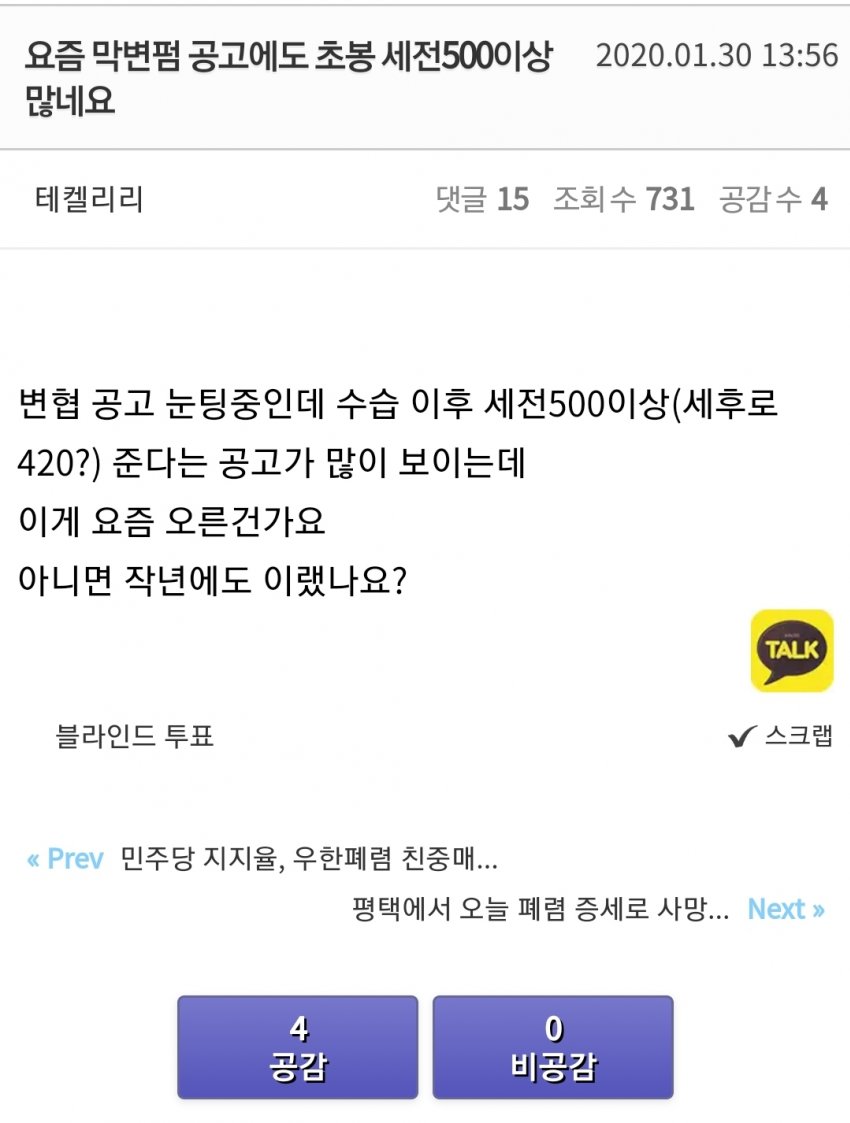Screen dimensions: 850x1123
Task: Open the 블라인드 투표 option
Action: coord(135,737)
